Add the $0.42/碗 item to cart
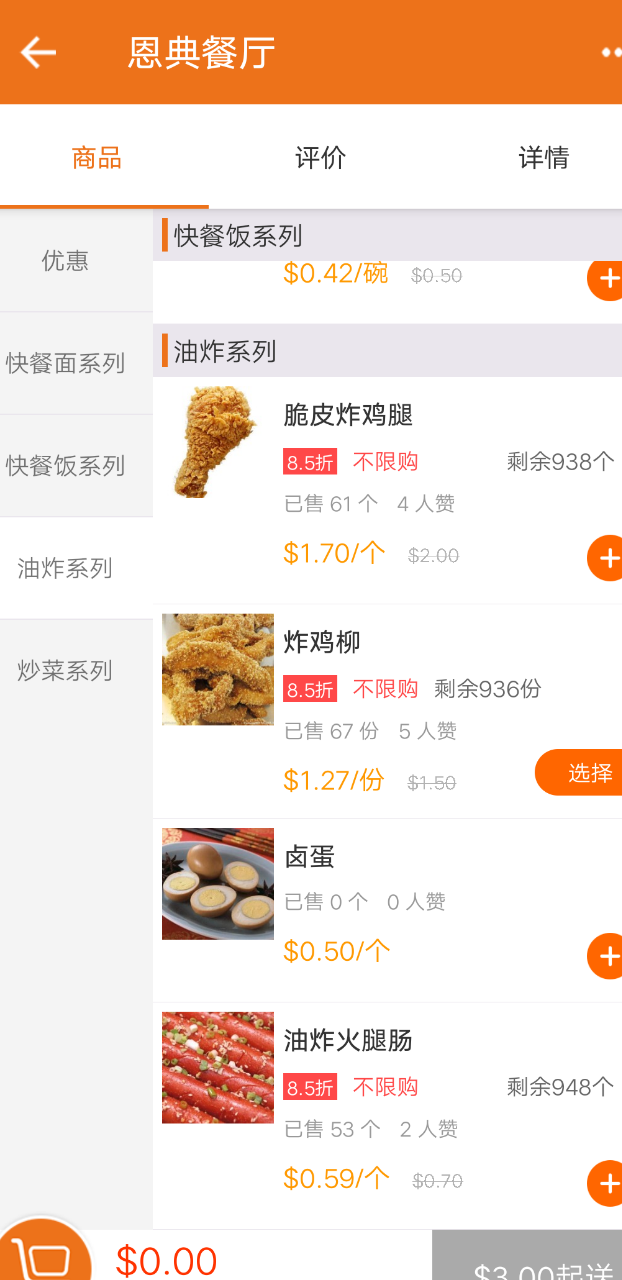 click(606, 278)
